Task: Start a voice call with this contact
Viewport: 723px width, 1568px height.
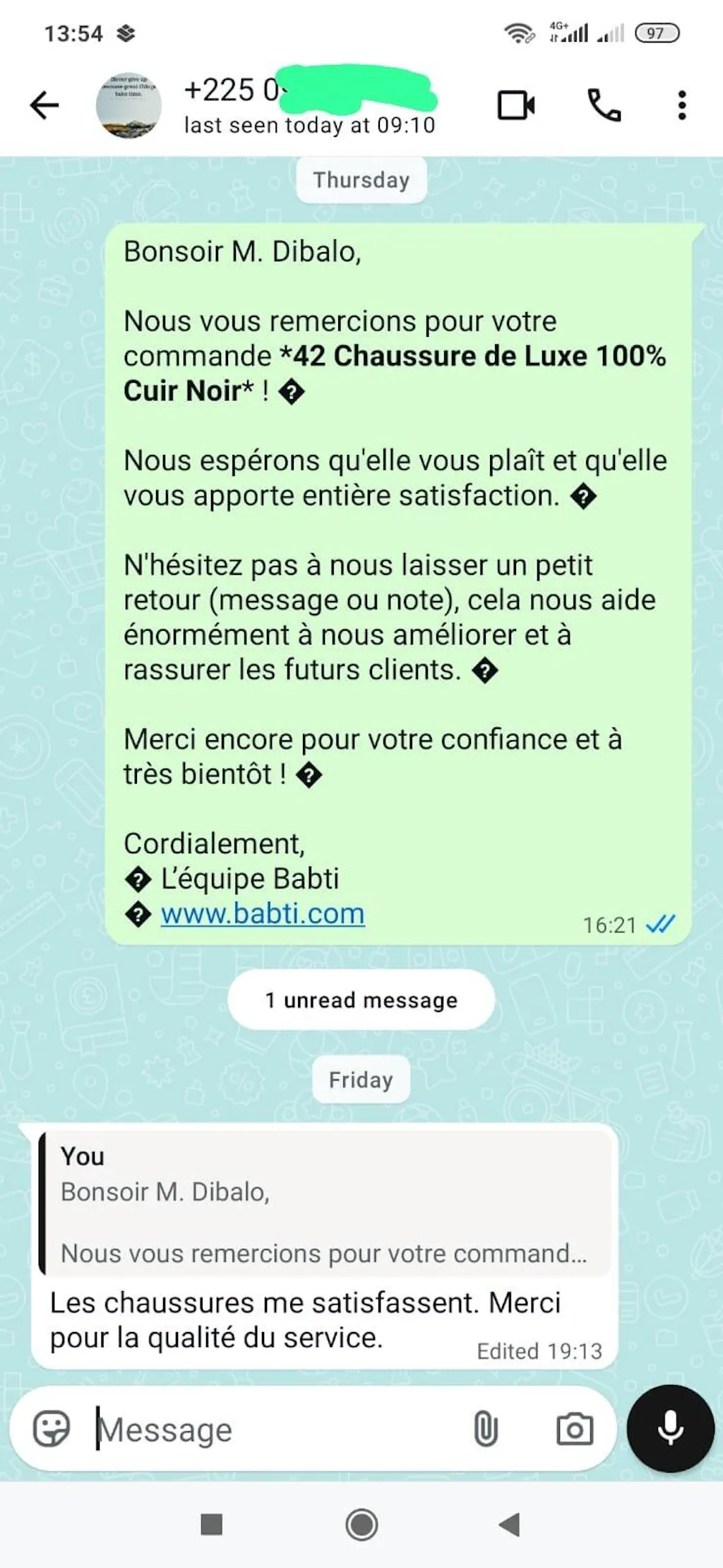Action: (x=604, y=106)
